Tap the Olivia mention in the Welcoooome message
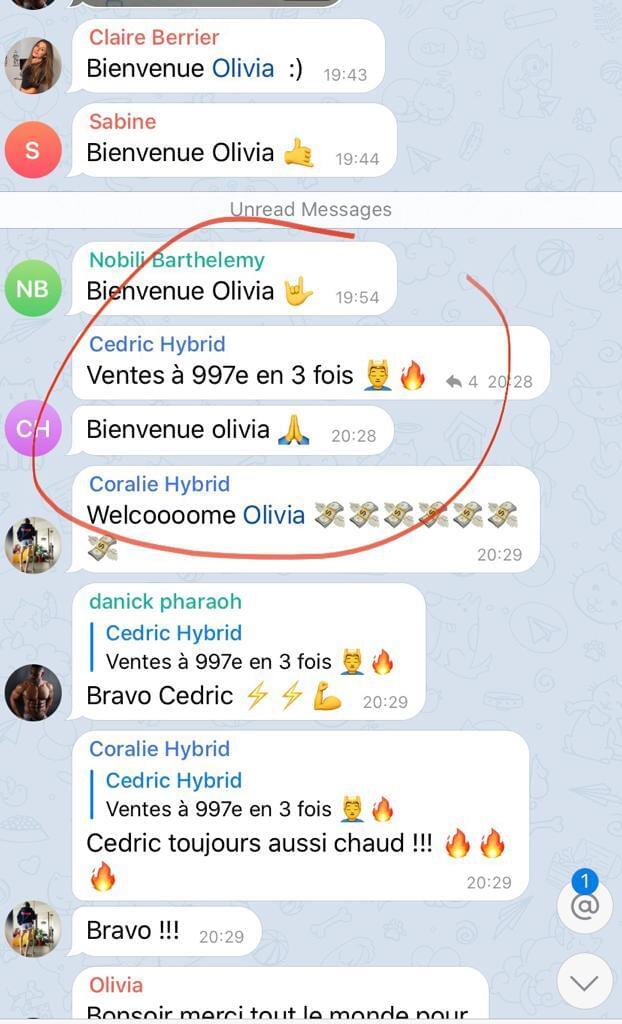The image size is (622, 1024). (x=274, y=515)
